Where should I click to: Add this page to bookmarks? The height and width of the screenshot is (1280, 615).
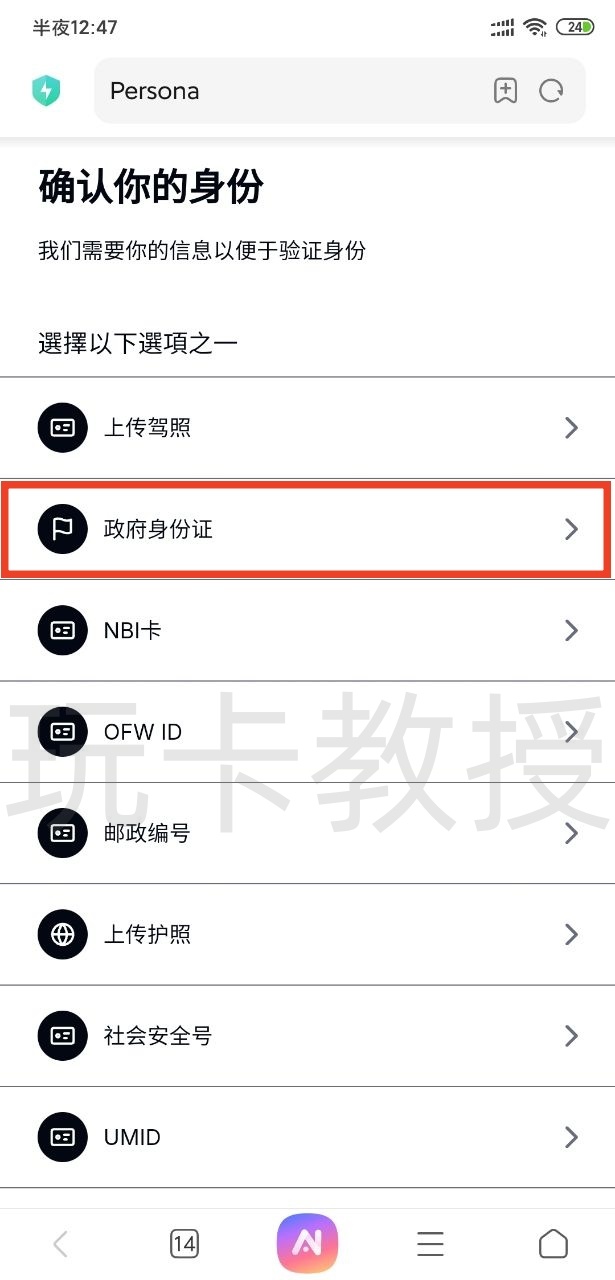[x=506, y=91]
